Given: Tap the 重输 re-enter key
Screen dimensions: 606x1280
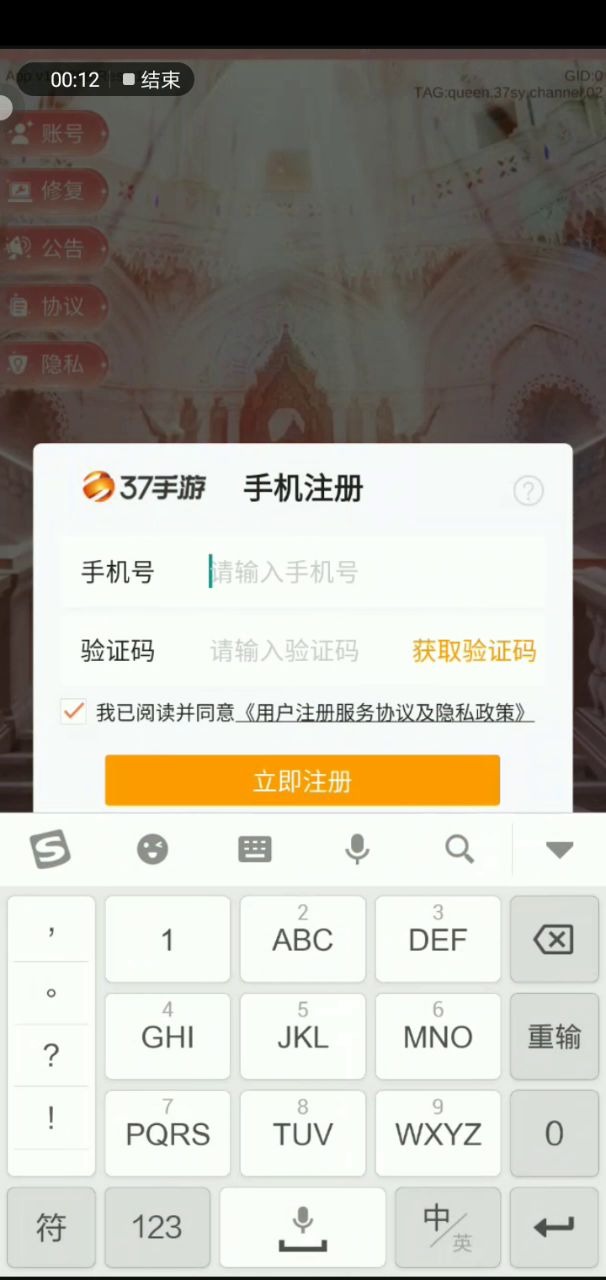Looking at the screenshot, I should point(554,1036).
